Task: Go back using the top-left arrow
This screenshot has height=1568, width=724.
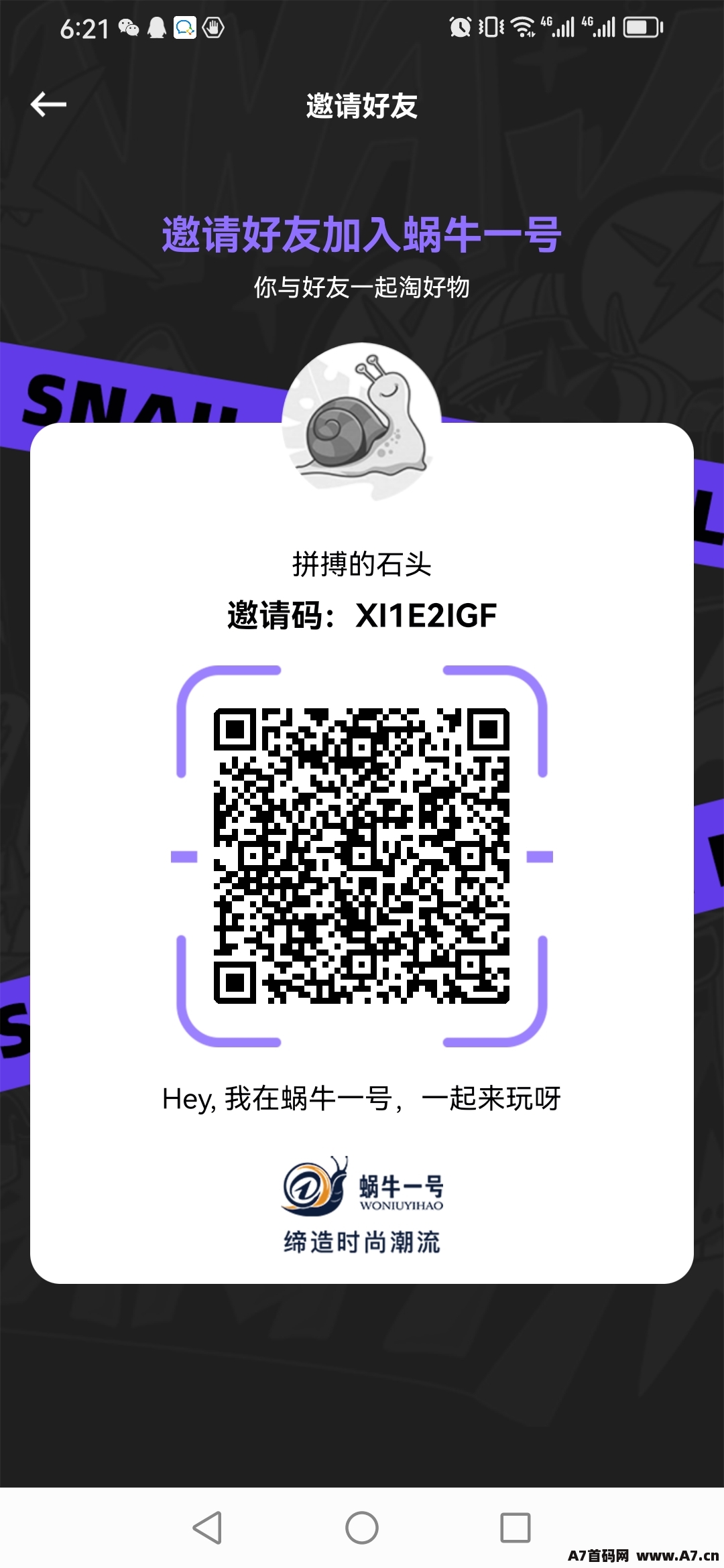Action: click(48, 104)
